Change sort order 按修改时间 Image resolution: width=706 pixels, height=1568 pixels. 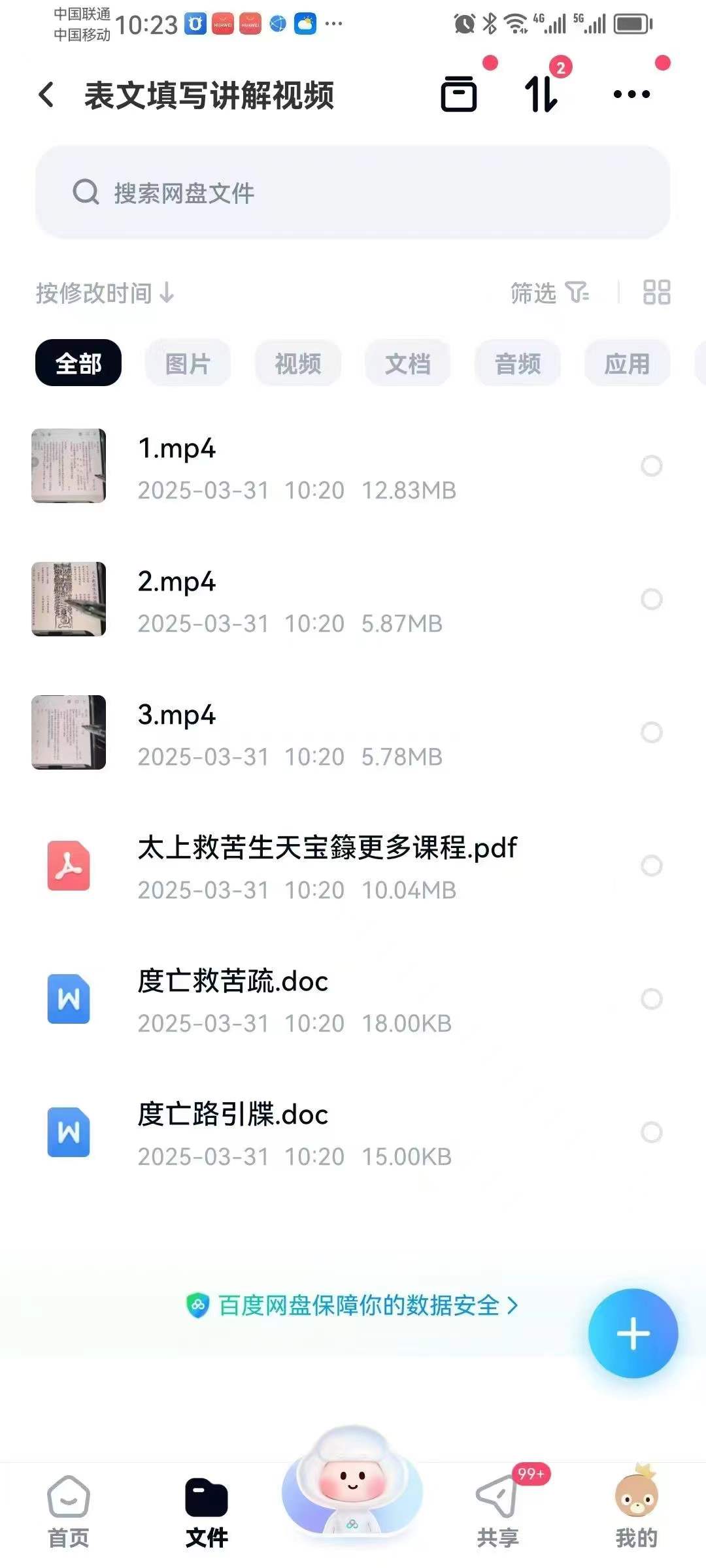click(105, 293)
